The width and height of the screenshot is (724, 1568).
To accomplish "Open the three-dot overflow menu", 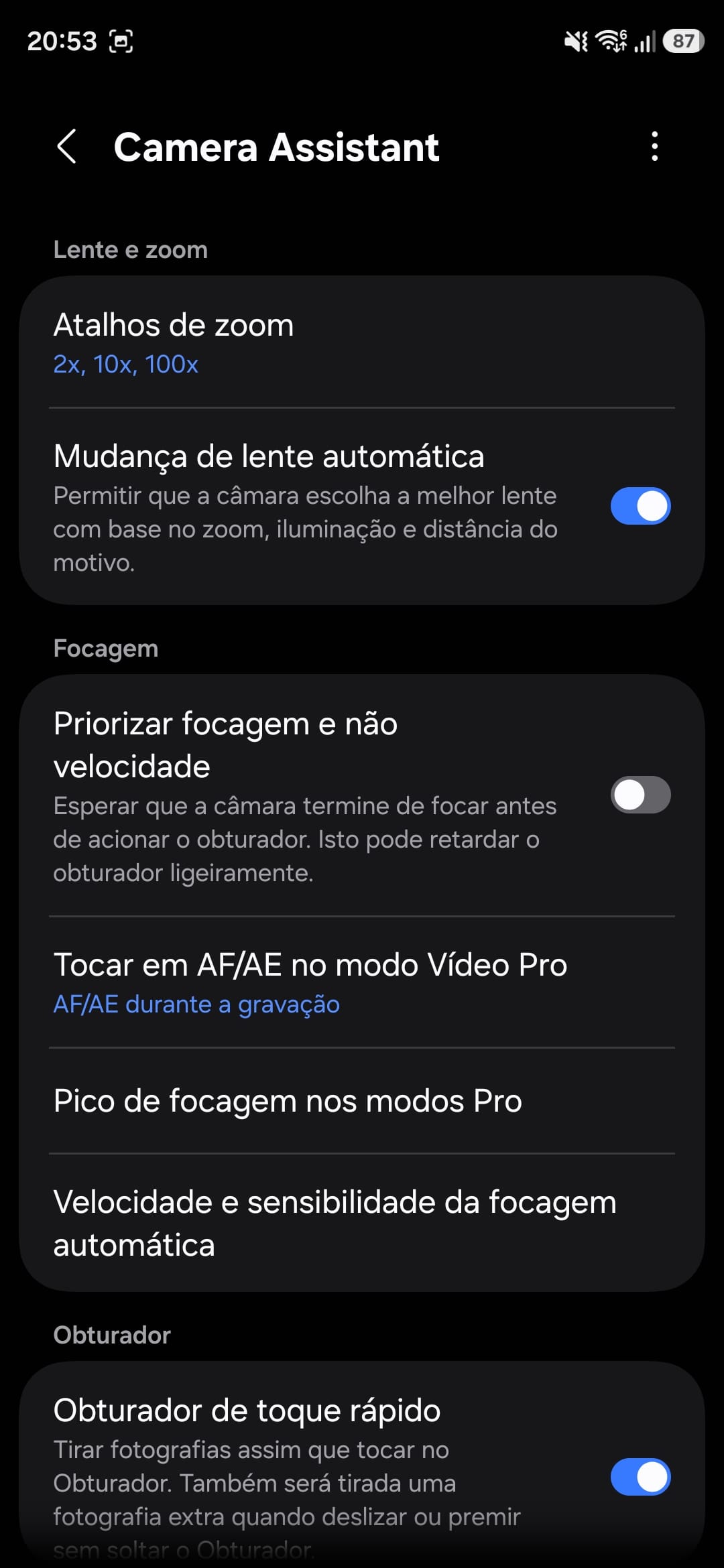I will pos(654,146).
